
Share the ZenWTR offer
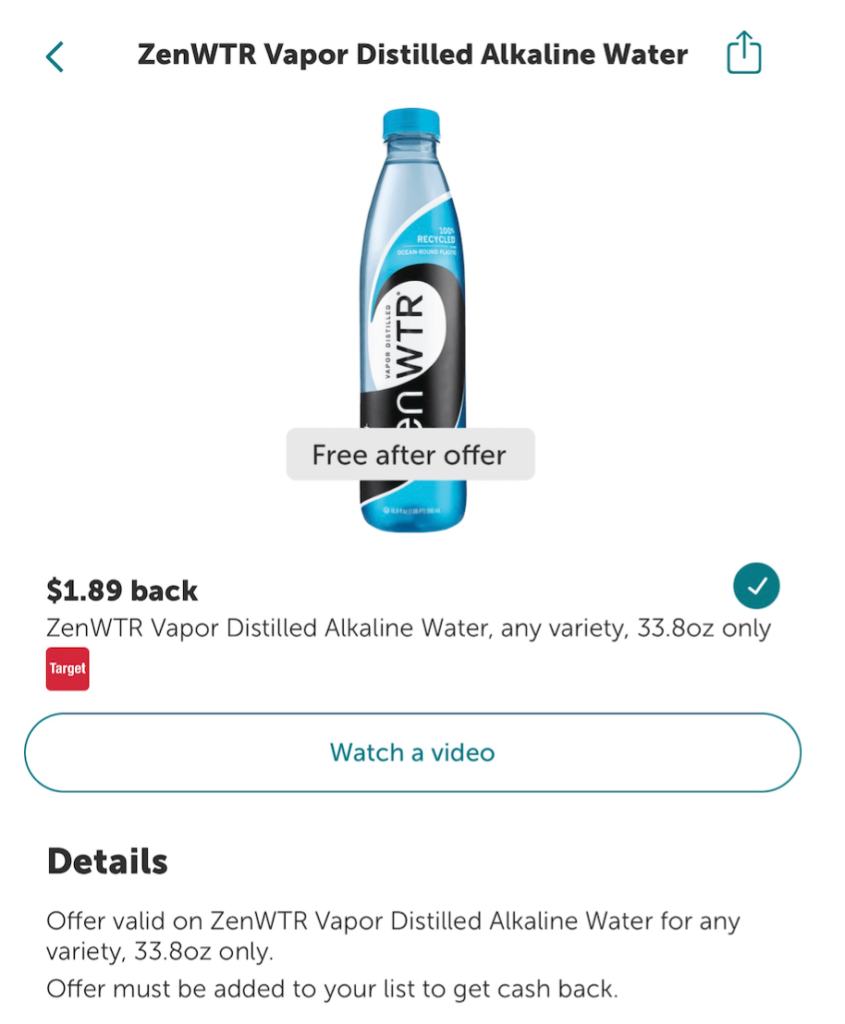[x=743, y=53]
